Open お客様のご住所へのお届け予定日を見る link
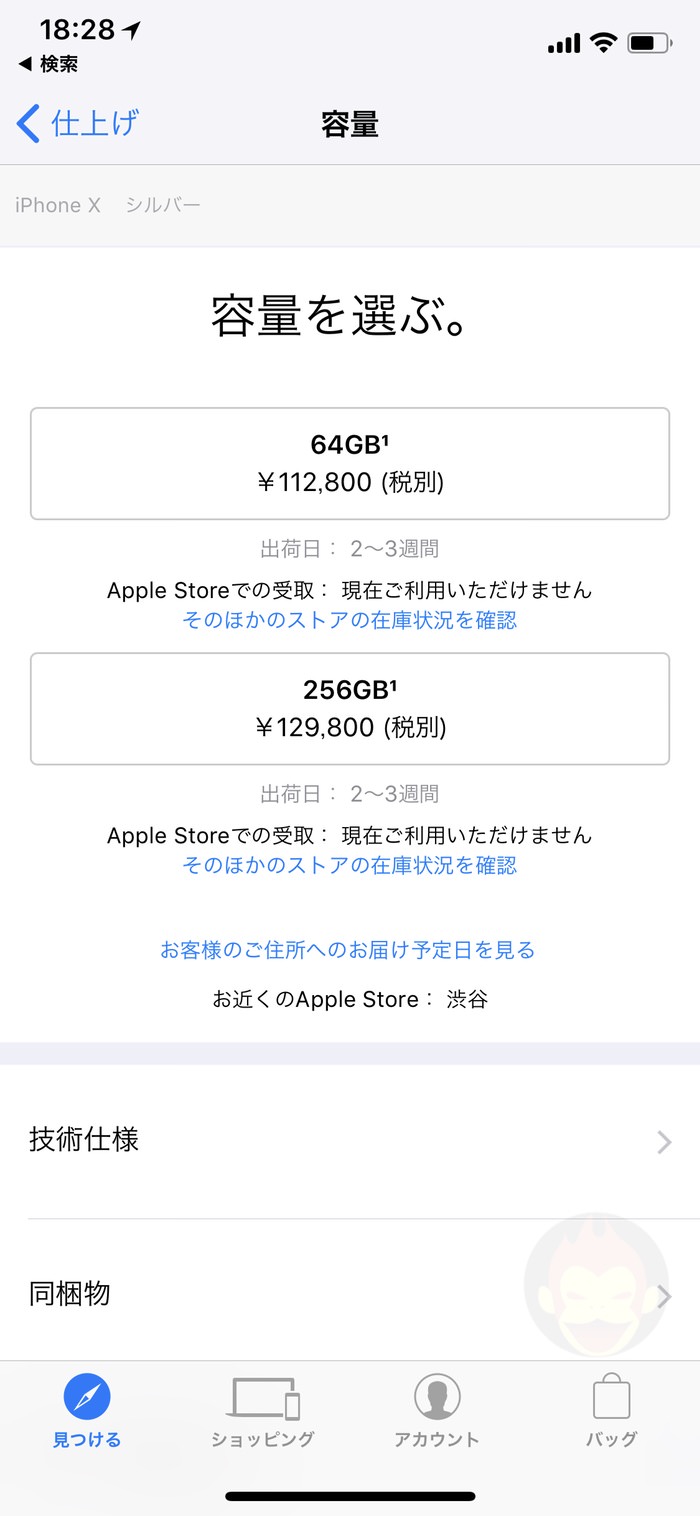This screenshot has height=1516, width=700. point(348,949)
